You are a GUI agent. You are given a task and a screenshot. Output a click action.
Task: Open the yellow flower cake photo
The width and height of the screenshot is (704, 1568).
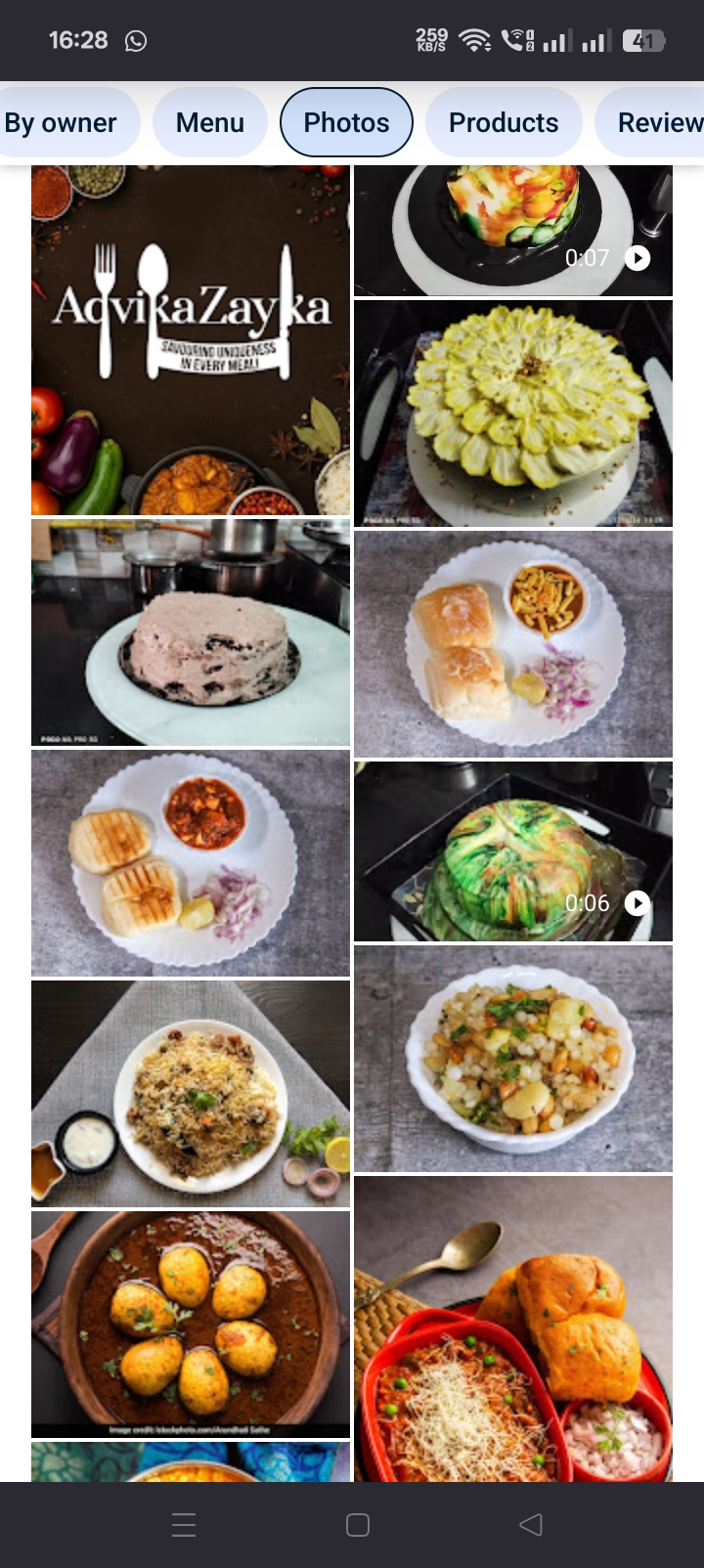513,414
